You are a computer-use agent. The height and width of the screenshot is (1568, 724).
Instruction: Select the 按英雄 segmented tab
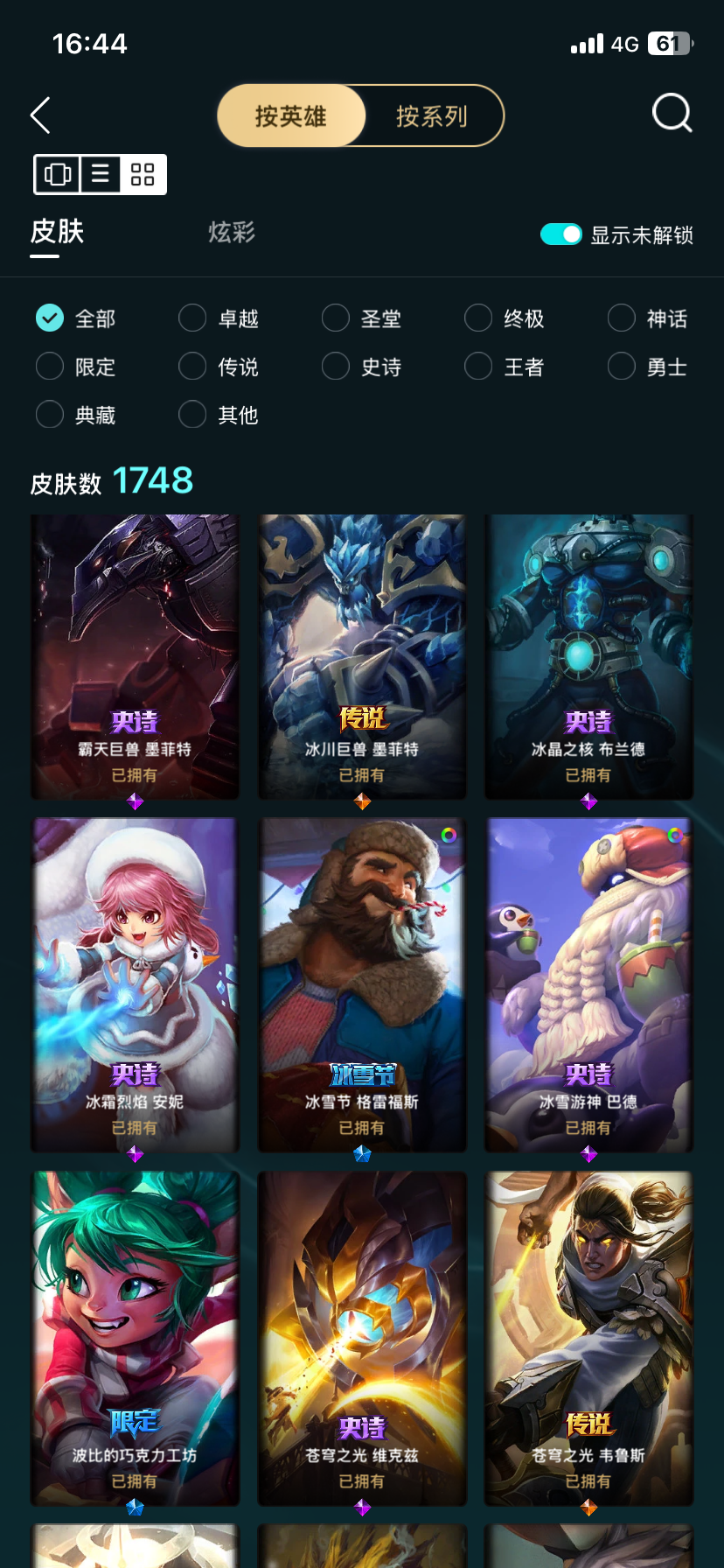coord(291,115)
